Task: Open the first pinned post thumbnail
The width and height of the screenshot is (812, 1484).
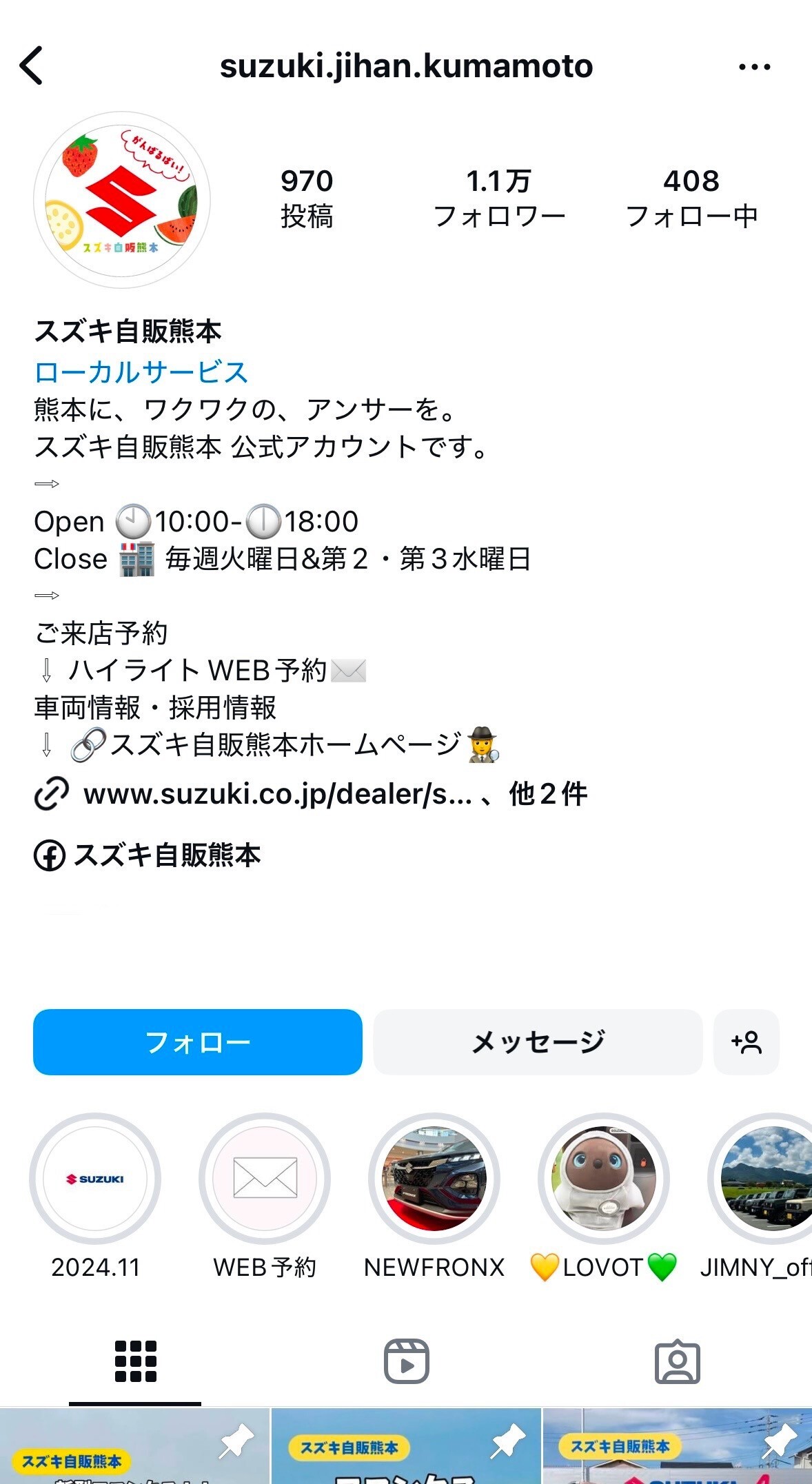Action: tap(134, 1446)
